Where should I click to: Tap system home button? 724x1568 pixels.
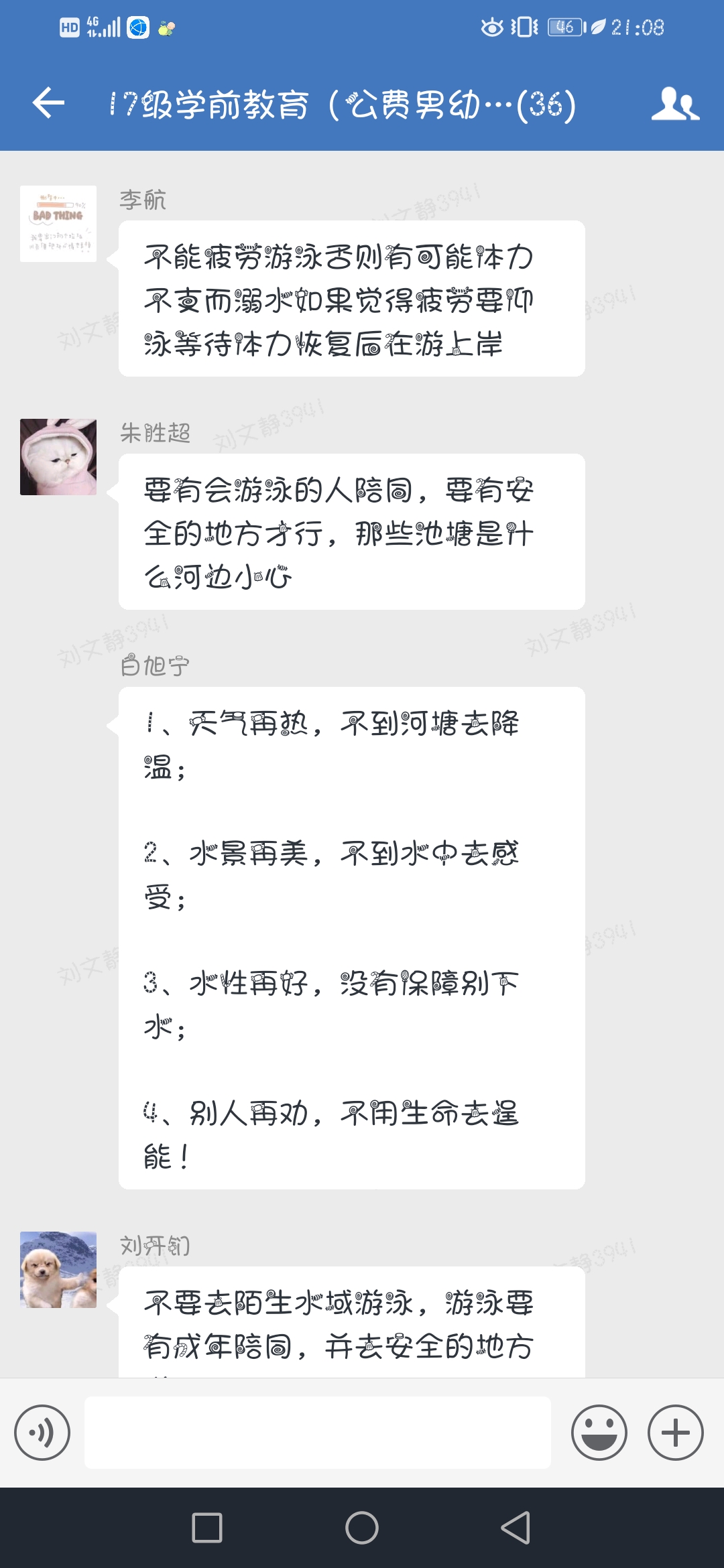point(362,1528)
